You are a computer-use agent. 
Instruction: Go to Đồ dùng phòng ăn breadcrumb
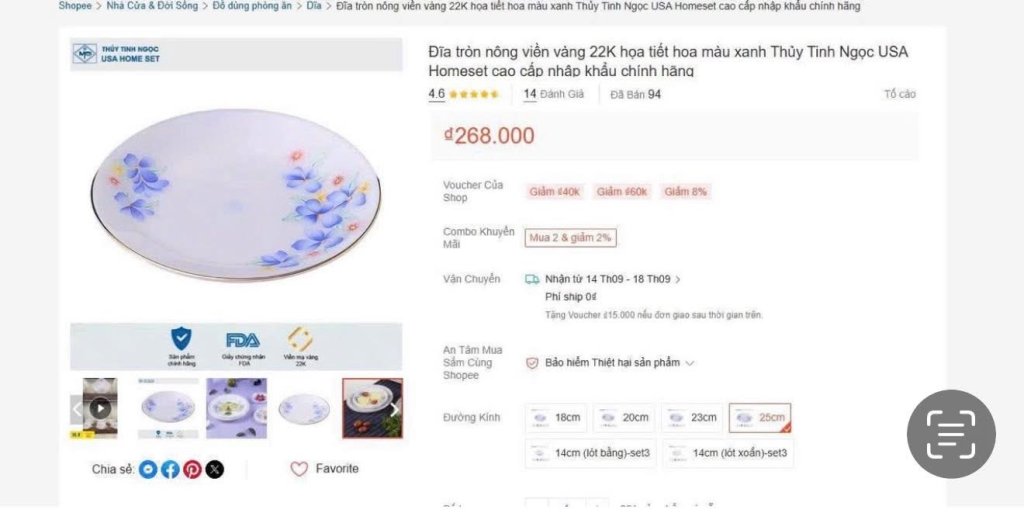click(252, 6)
